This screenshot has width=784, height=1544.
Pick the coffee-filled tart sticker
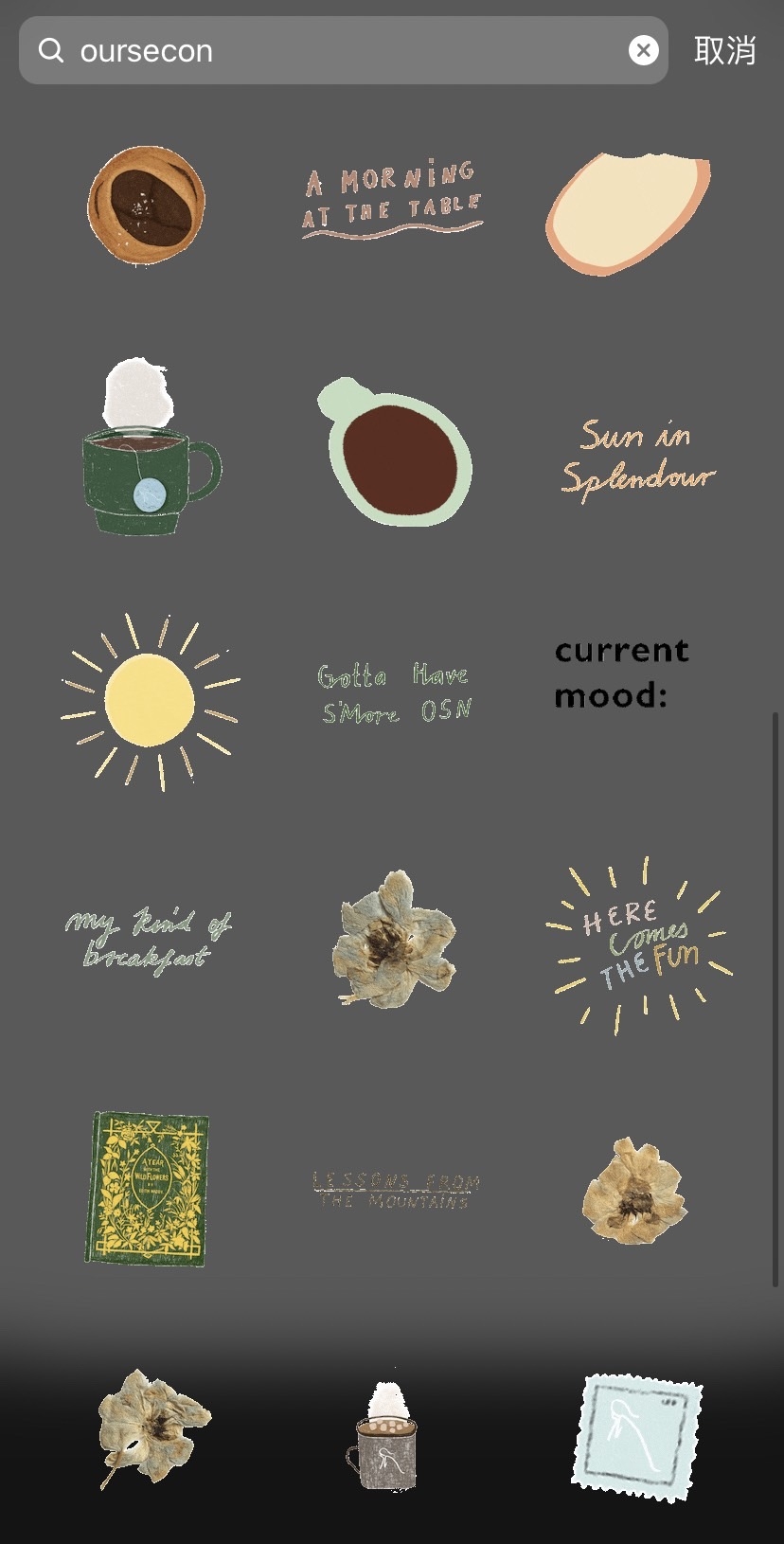coord(147,205)
